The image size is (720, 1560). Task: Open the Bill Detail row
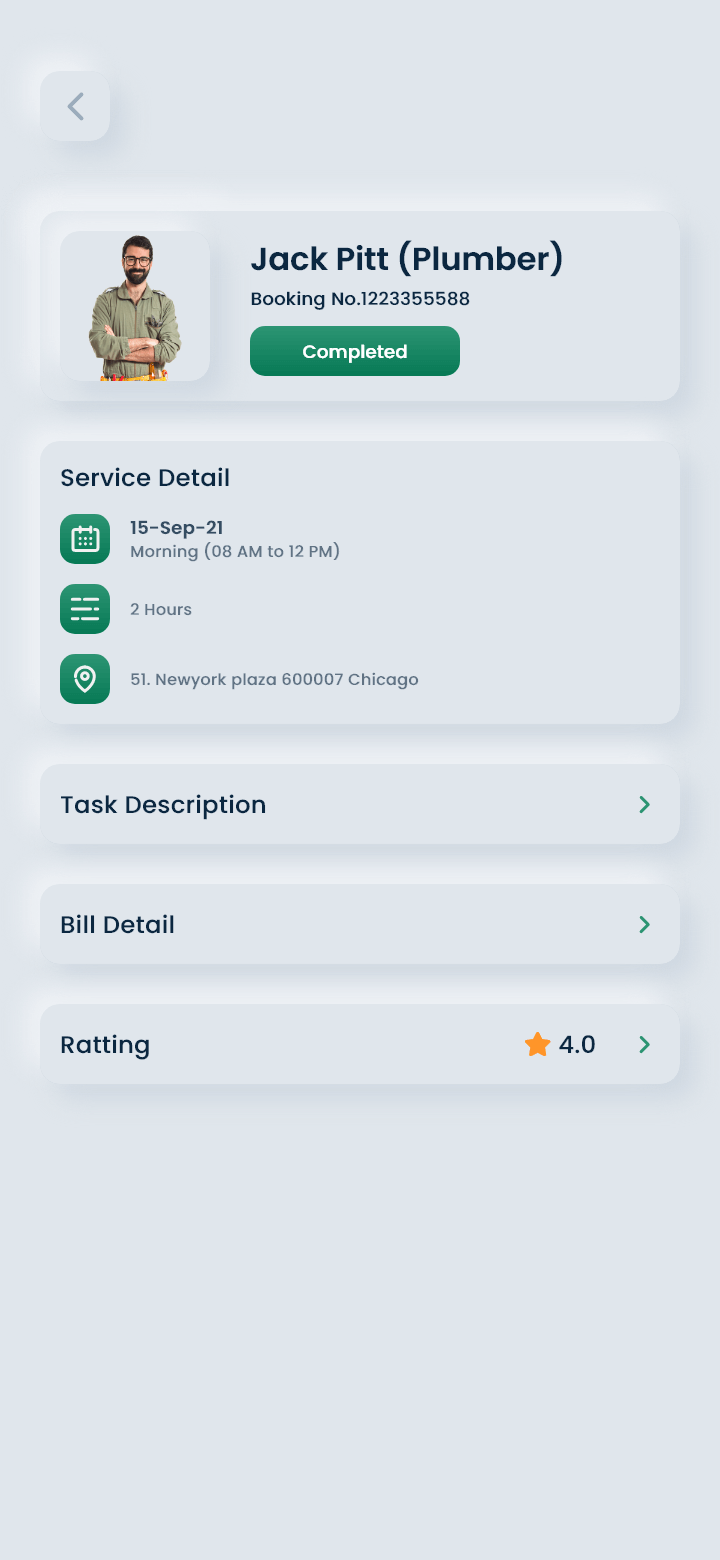click(x=360, y=924)
